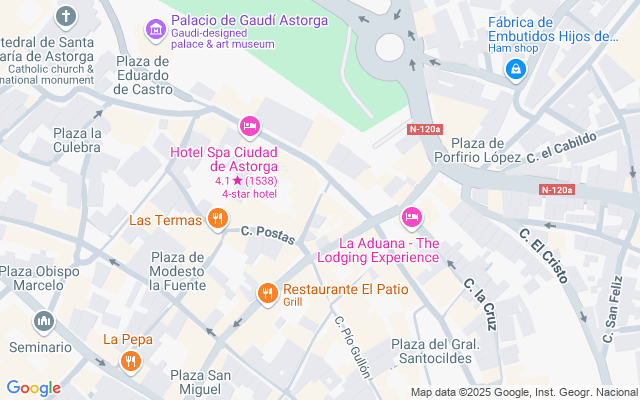Open the La Aduana lodging marker
This screenshot has width=640, height=400.
[411, 216]
